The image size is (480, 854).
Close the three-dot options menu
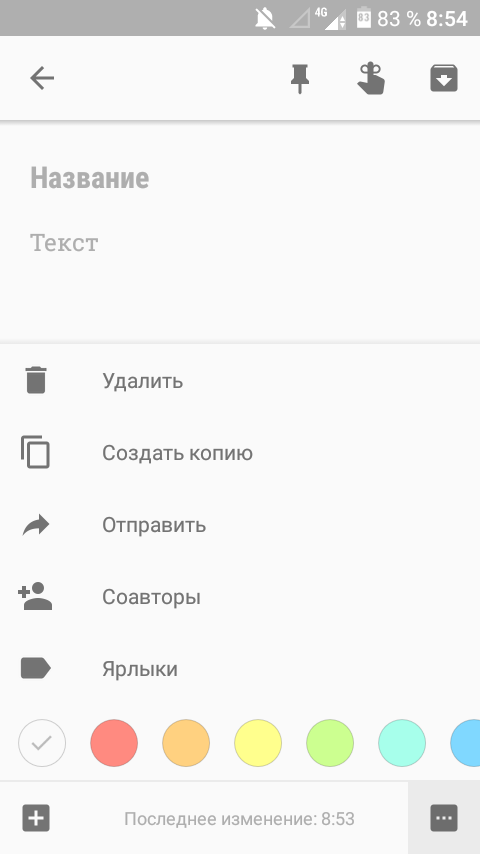444,818
